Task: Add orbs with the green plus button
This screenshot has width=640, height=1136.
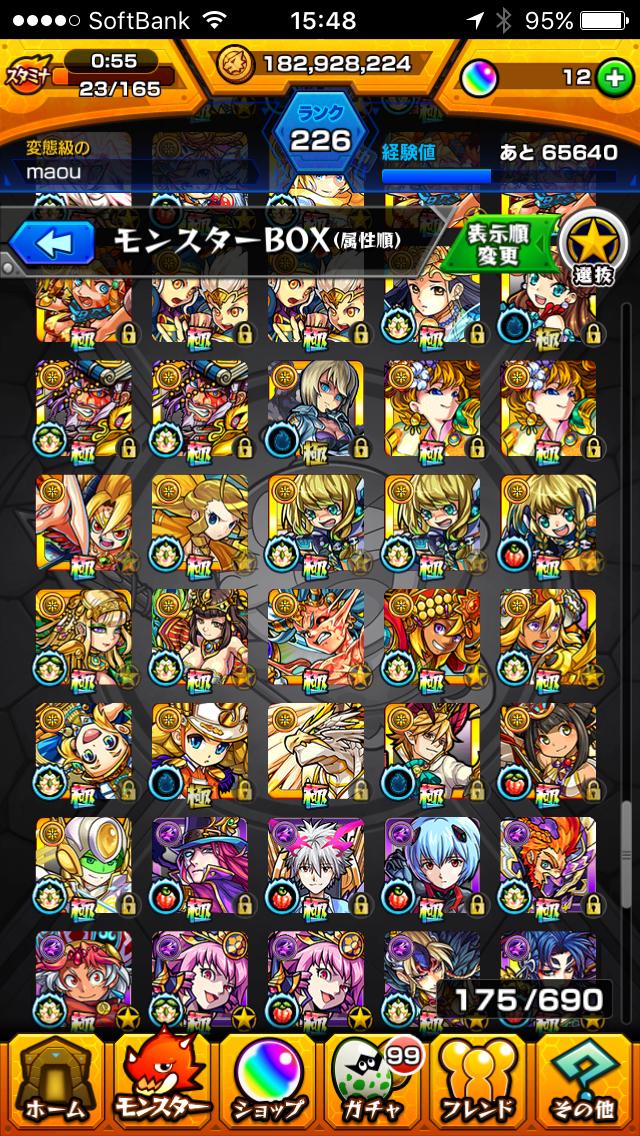Action: pyautogui.click(x=608, y=78)
